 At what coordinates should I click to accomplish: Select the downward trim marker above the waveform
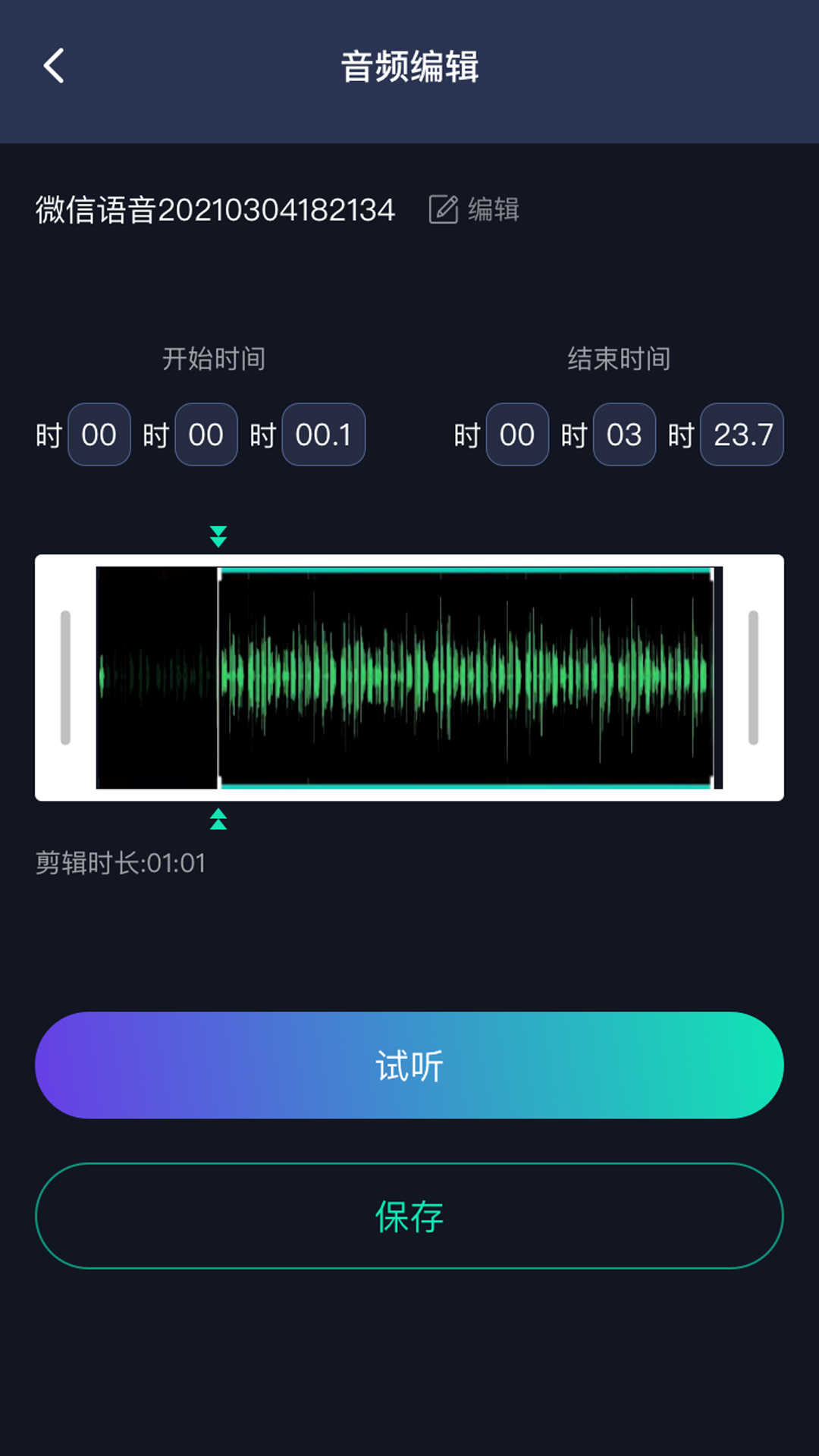219,535
